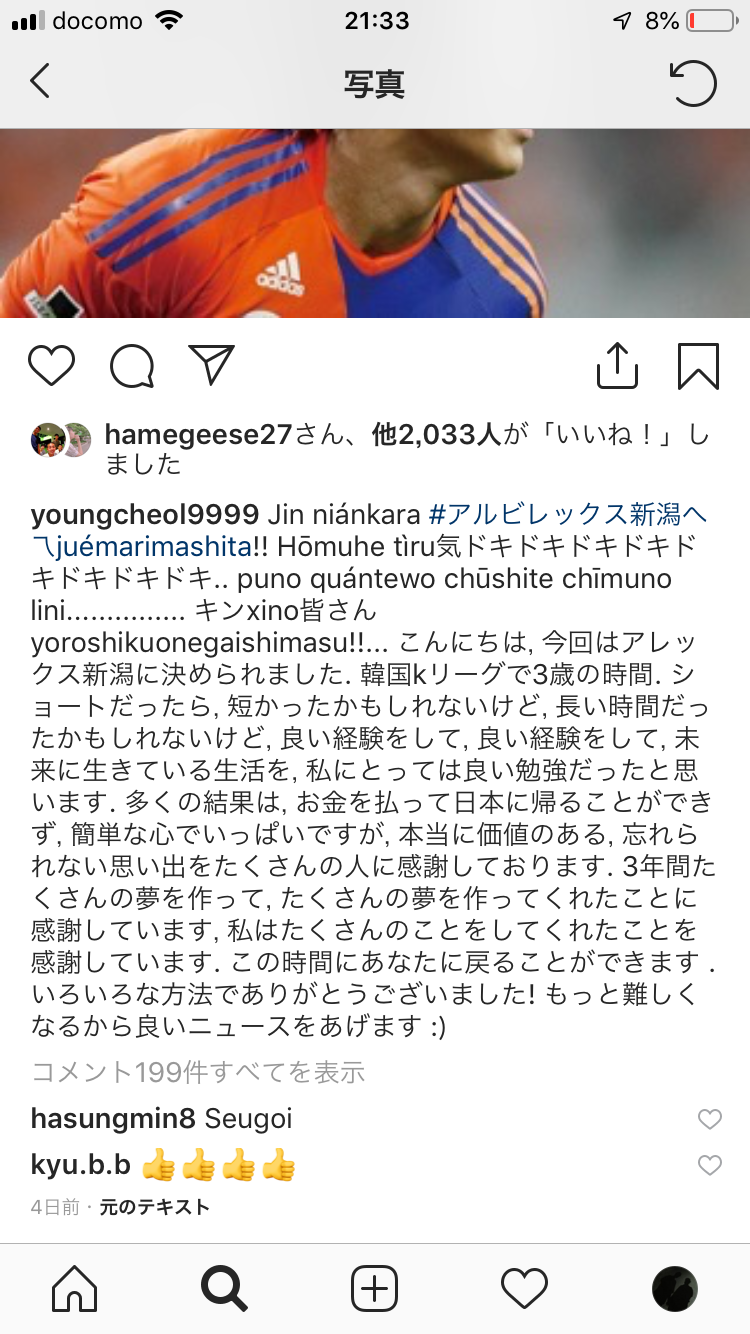Open youngcheol9999's profile from the caption
750x1334 pixels.
coord(145,515)
